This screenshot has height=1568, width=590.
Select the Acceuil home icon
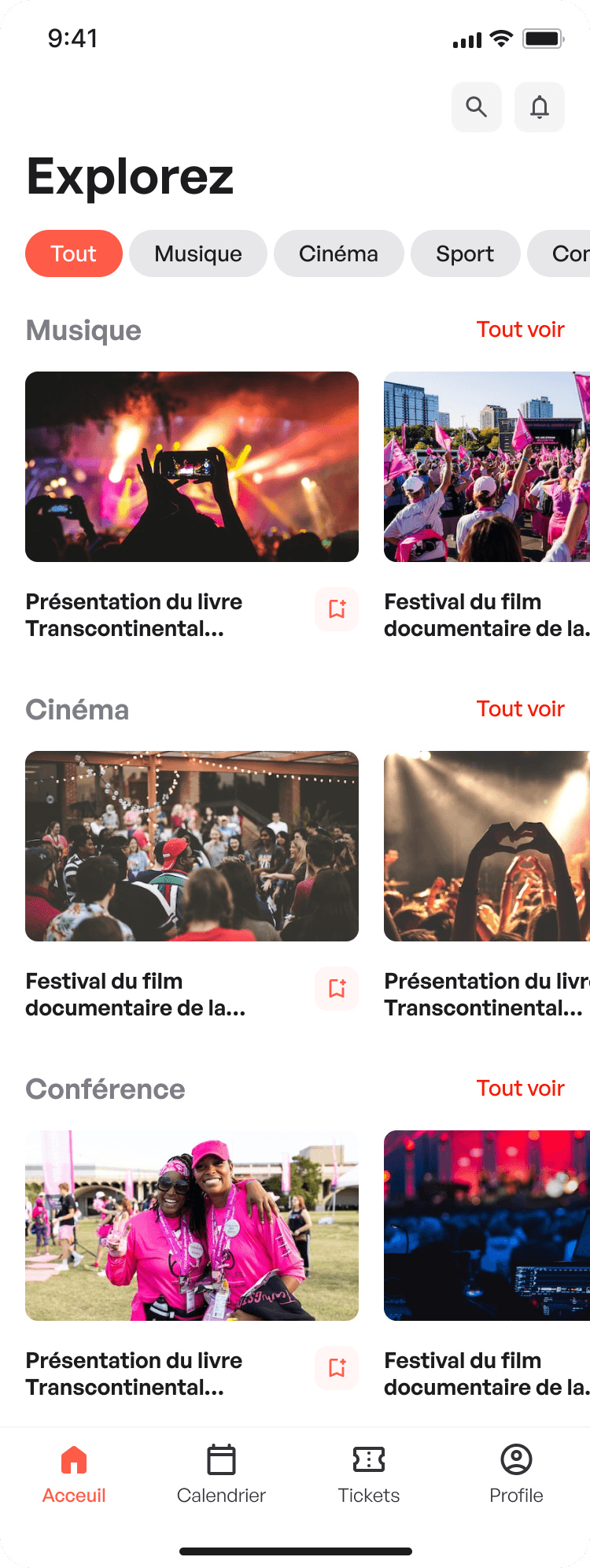pyautogui.click(x=73, y=1460)
